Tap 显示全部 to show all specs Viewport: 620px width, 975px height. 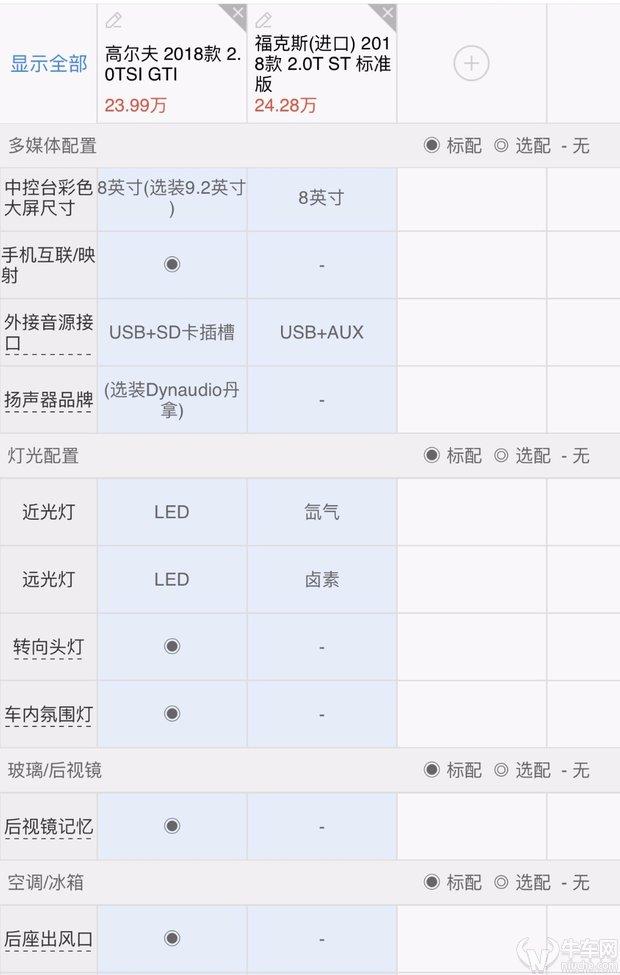tap(48, 64)
